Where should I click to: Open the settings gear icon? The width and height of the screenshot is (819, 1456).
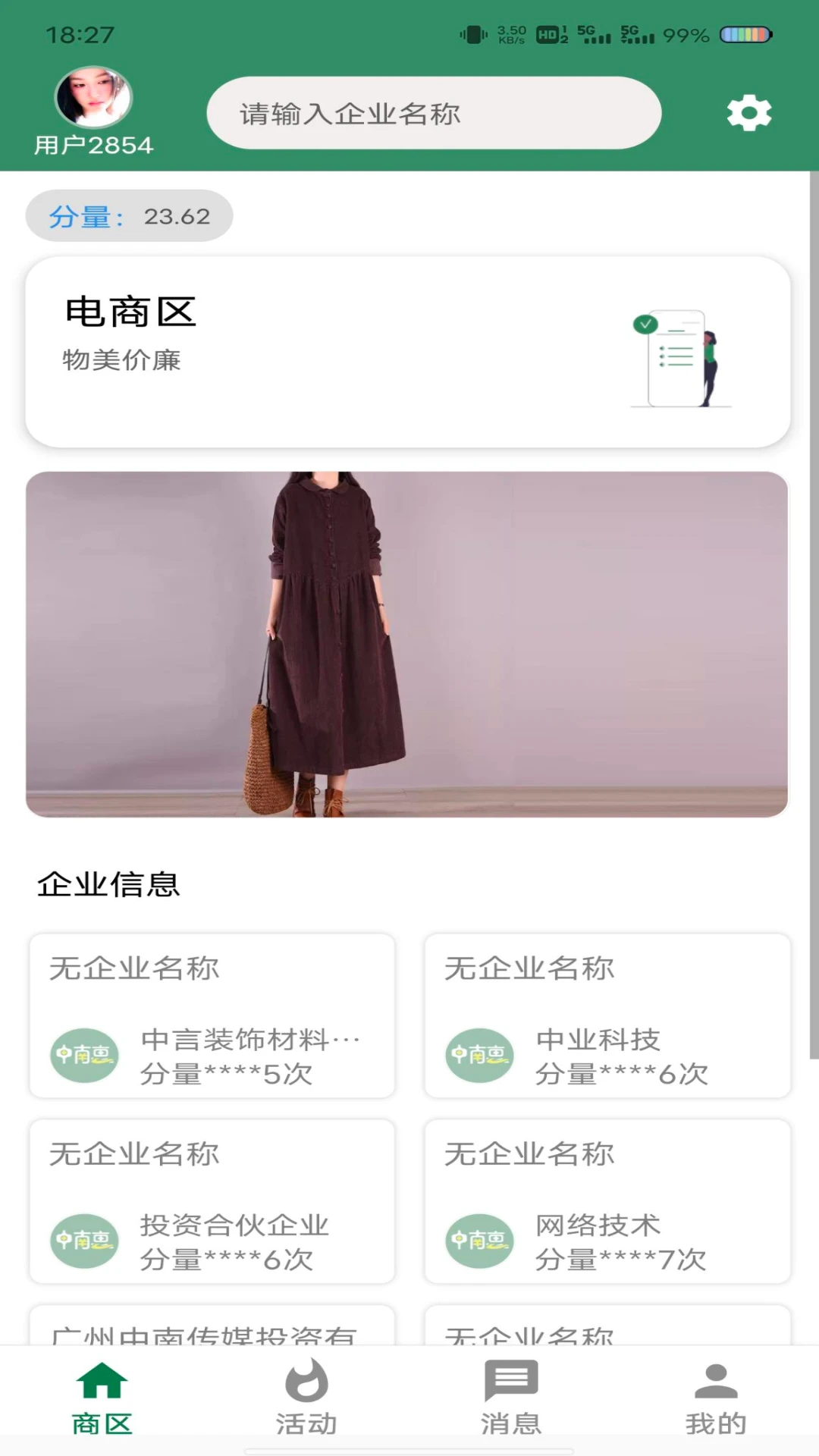click(x=748, y=114)
